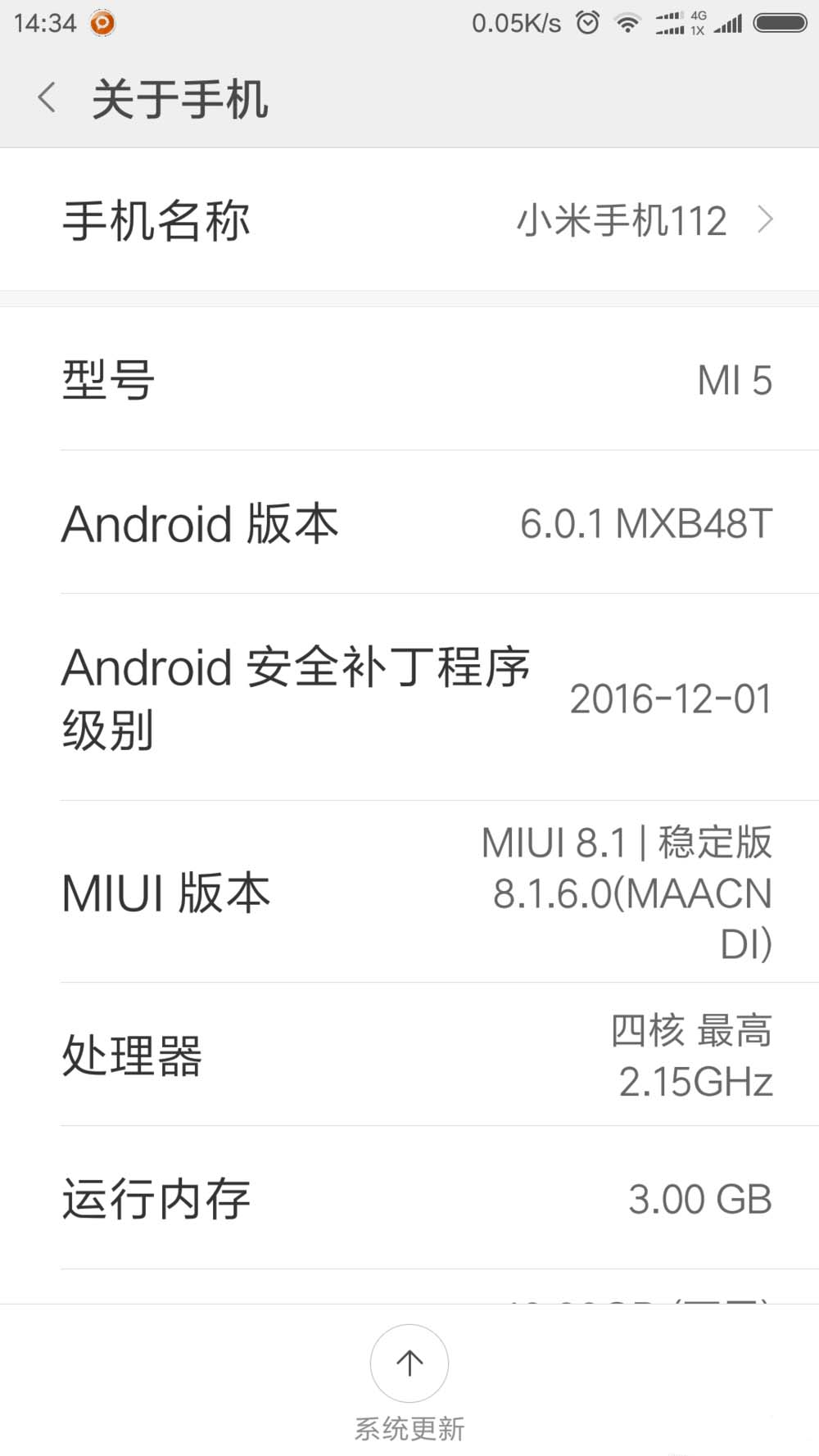Go back from the 关于手机 page
This screenshot has width=819, height=1456.
coord(48,98)
